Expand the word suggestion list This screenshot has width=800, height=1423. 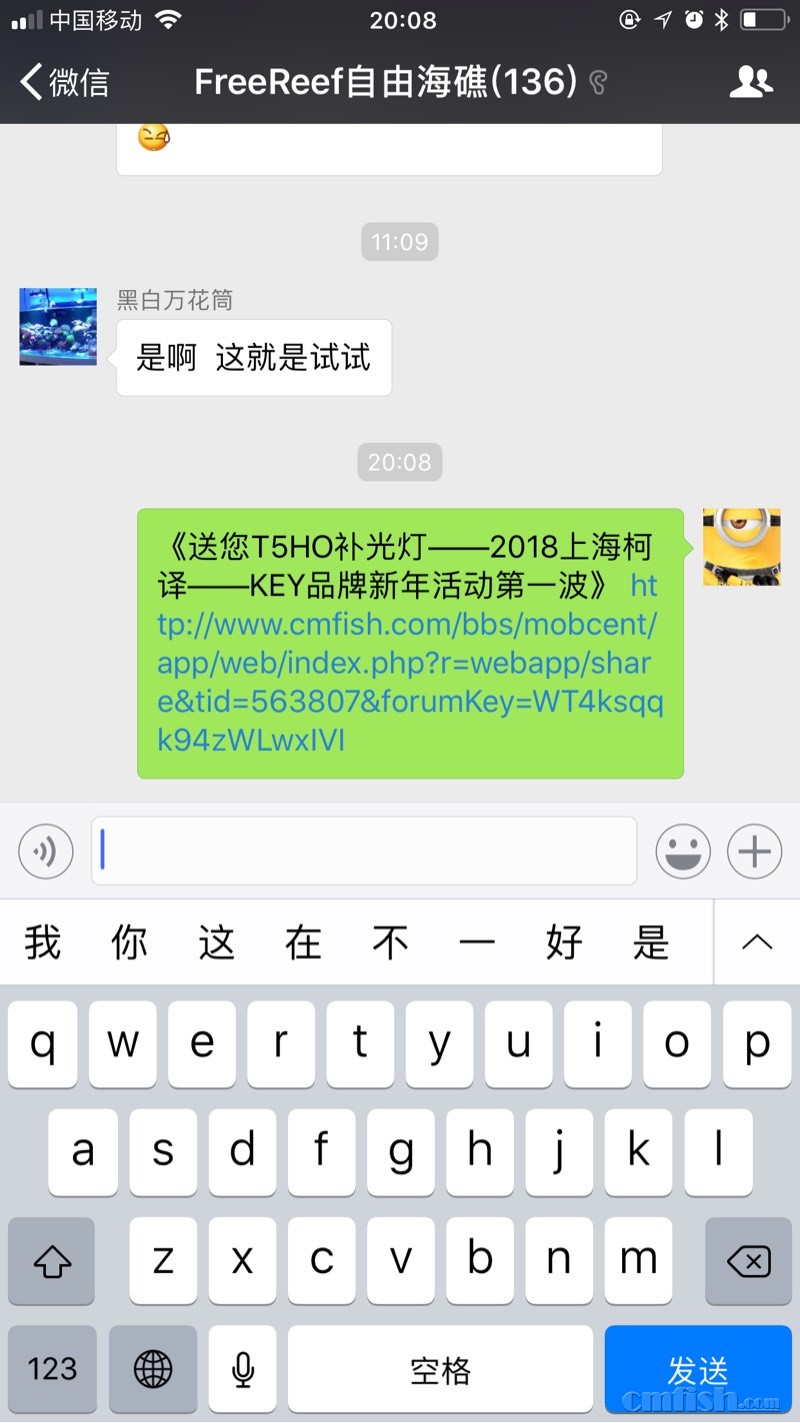(x=757, y=942)
